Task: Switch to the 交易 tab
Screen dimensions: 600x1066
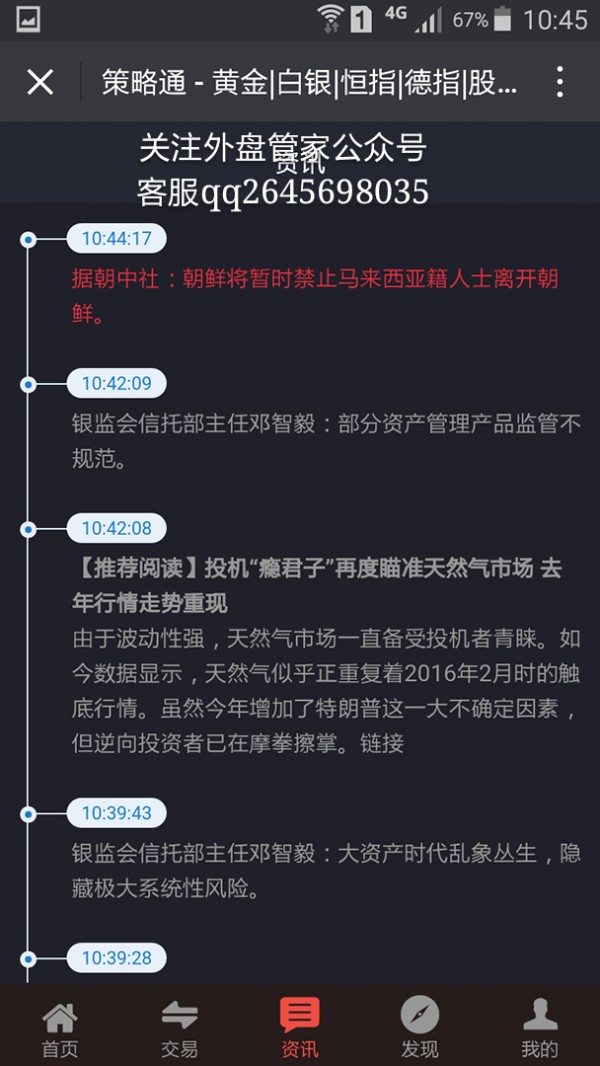Action: [180, 1028]
